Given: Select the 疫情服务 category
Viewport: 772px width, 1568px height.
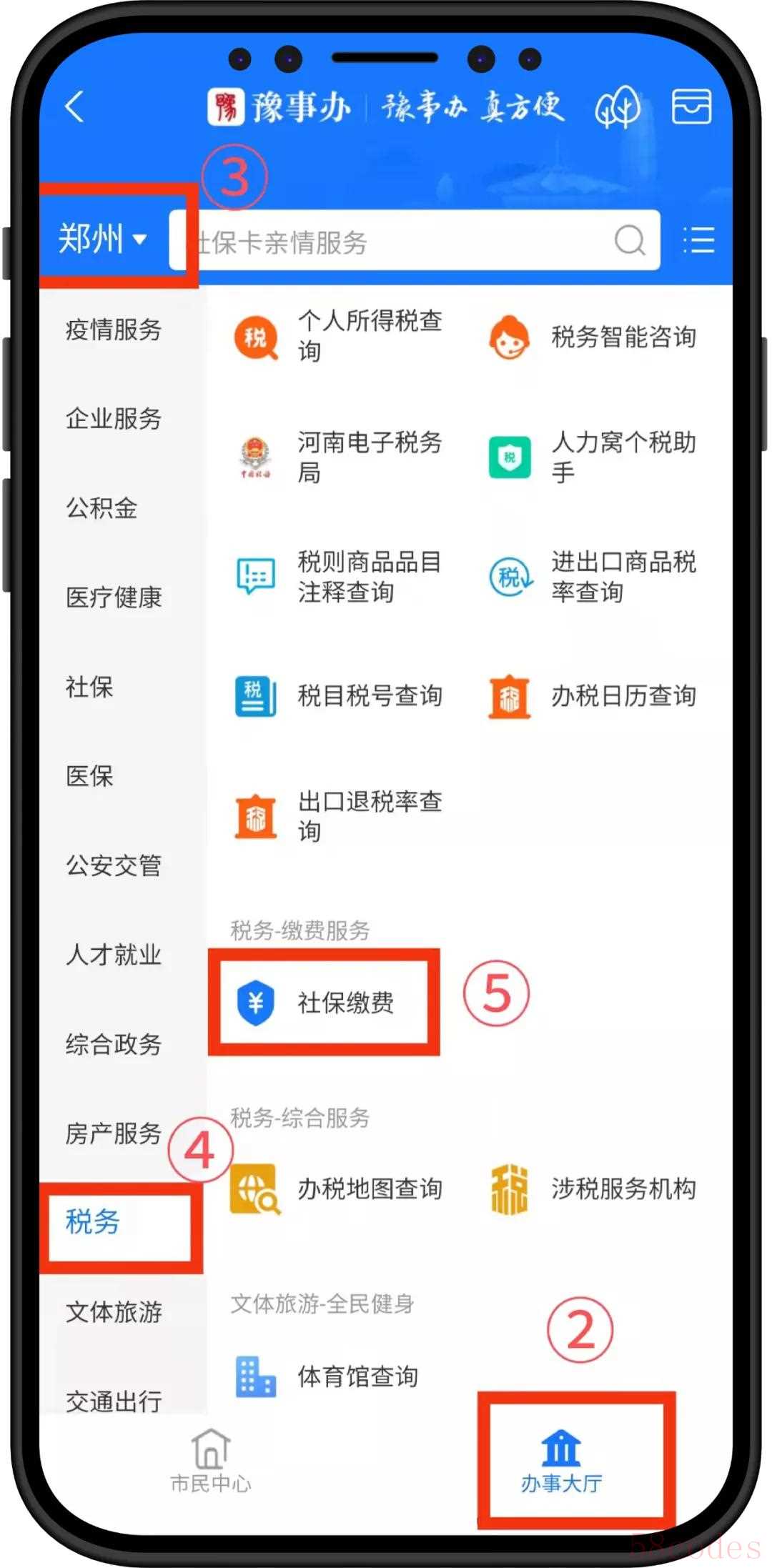Looking at the screenshot, I should pos(113,329).
